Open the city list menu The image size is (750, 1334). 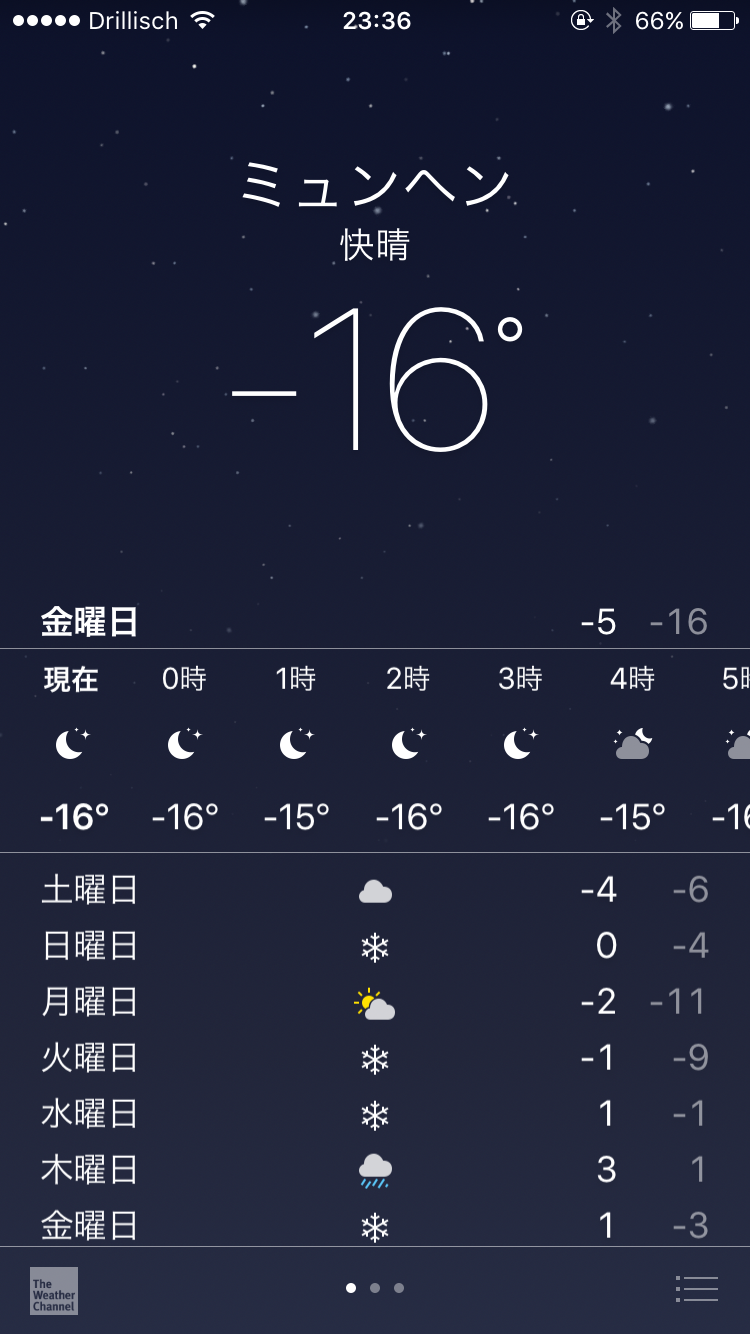pyautogui.click(x=697, y=1289)
